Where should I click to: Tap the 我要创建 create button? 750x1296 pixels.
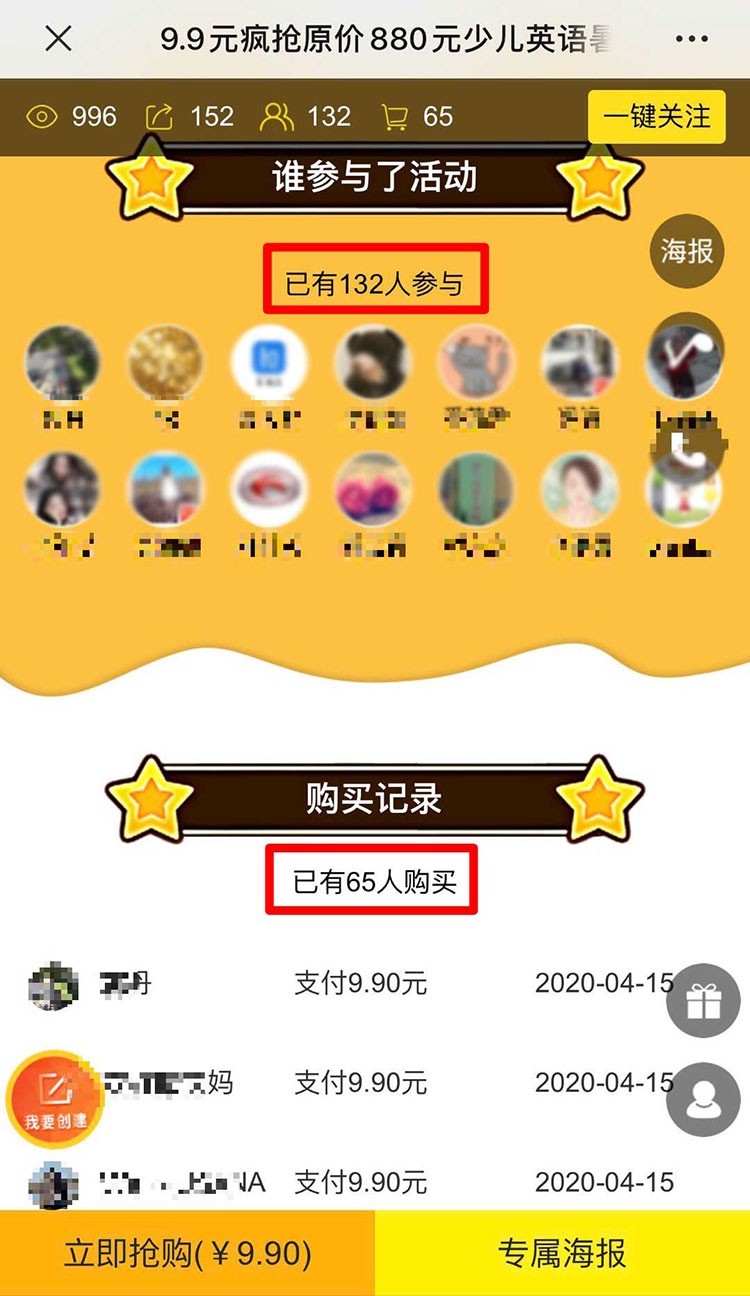(x=55, y=1097)
